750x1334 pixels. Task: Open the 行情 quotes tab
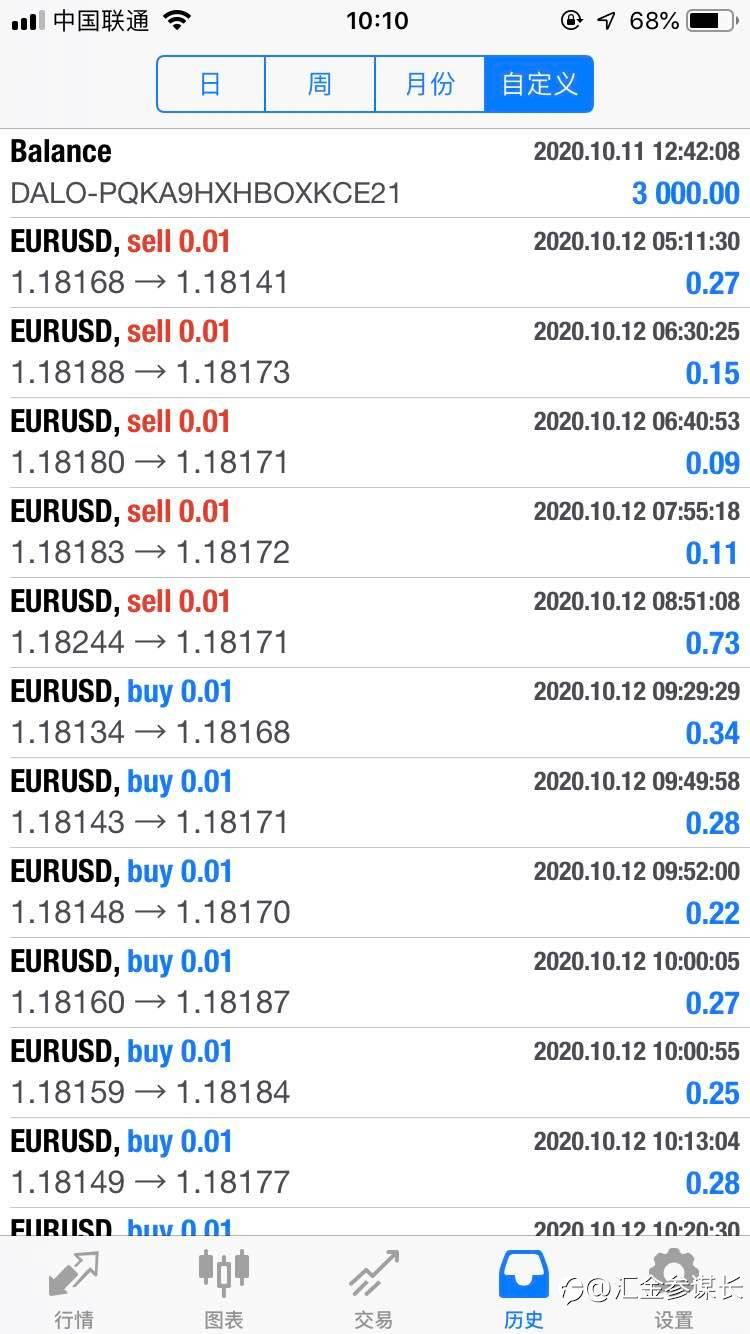click(74, 1288)
